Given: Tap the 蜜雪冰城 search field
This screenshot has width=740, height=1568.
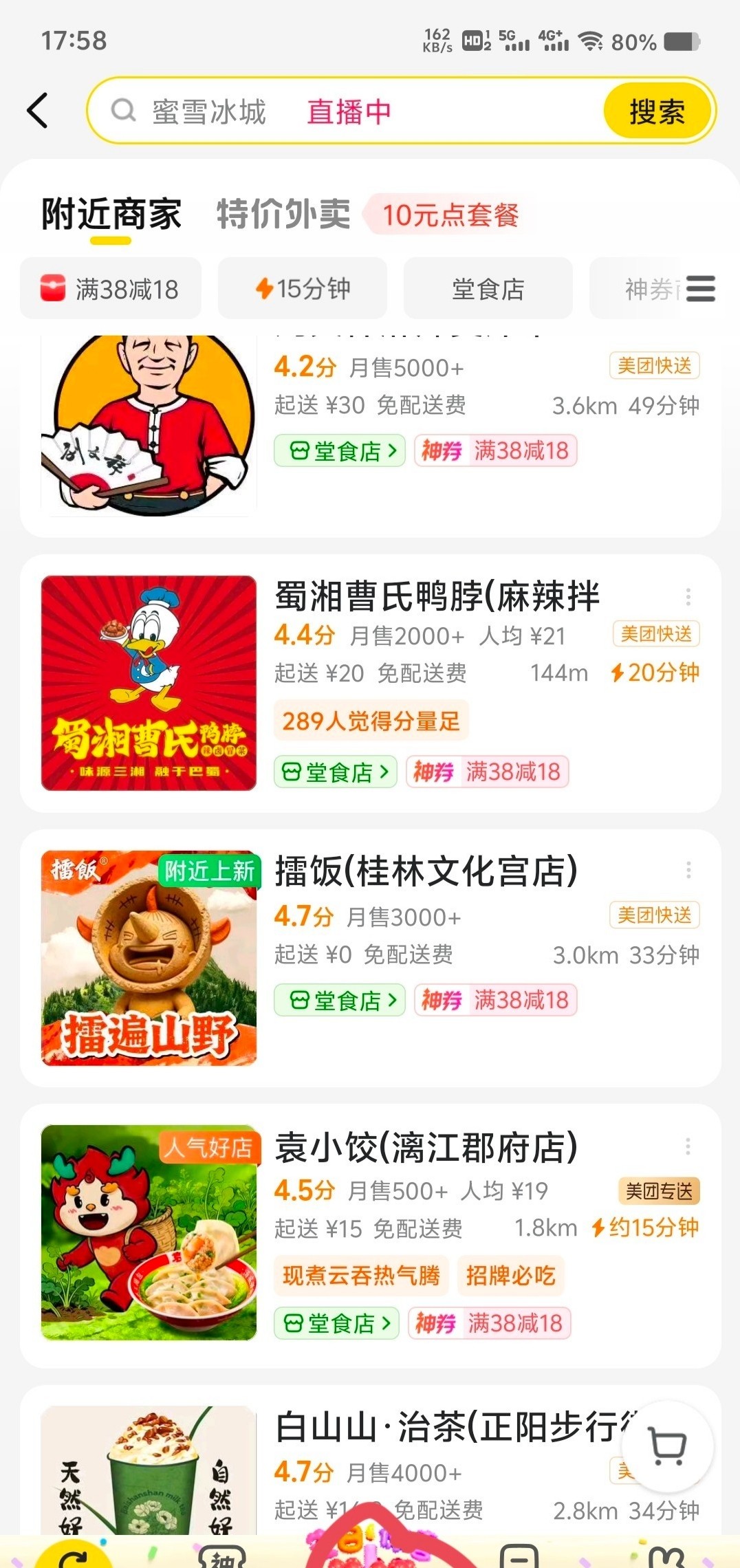Looking at the screenshot, I should point(209,111).
